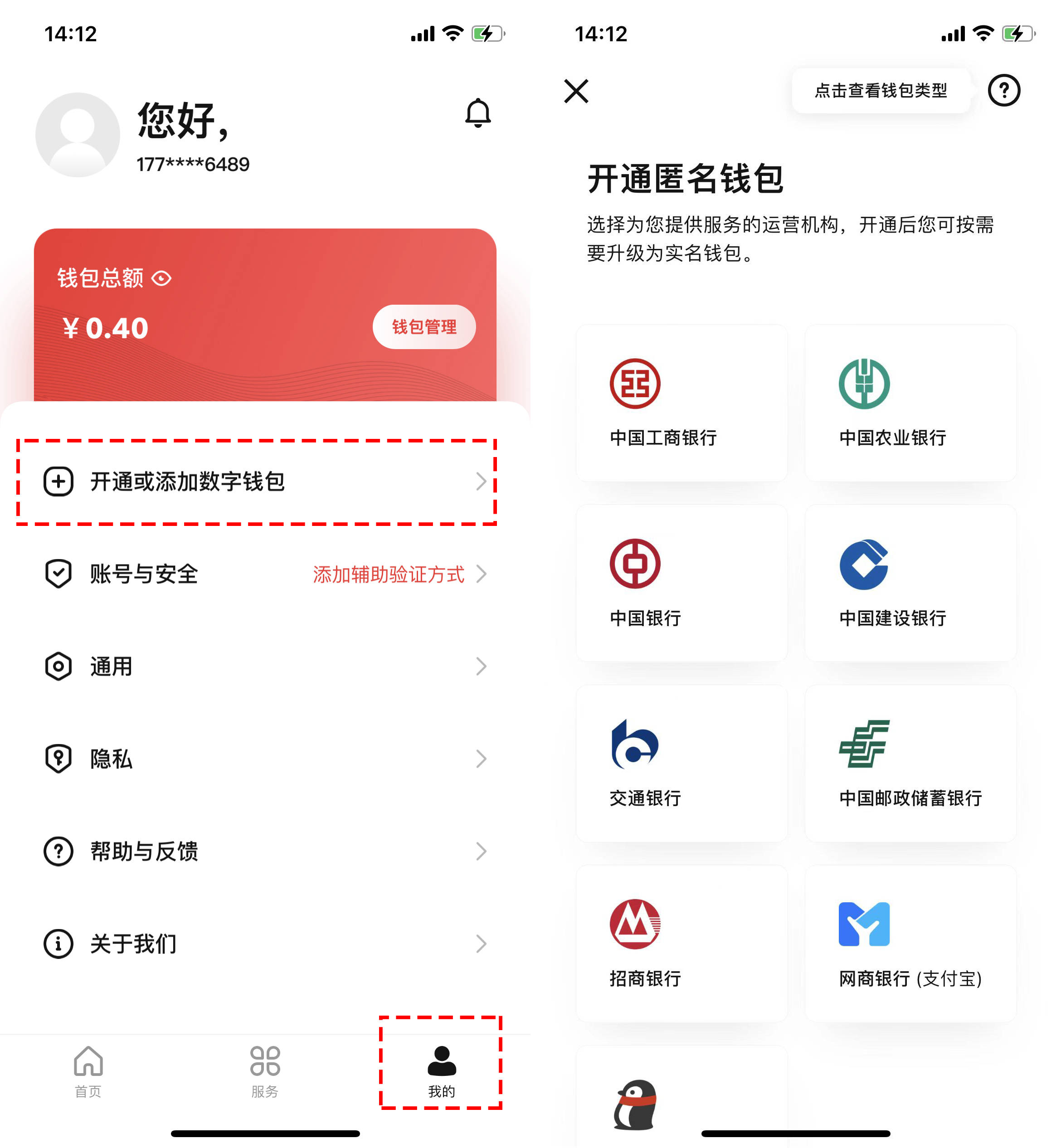Screen dimensions: 1061x1148
Task: Select 中国工商银行 as wallet operator
Action: (x=681, y=403)
